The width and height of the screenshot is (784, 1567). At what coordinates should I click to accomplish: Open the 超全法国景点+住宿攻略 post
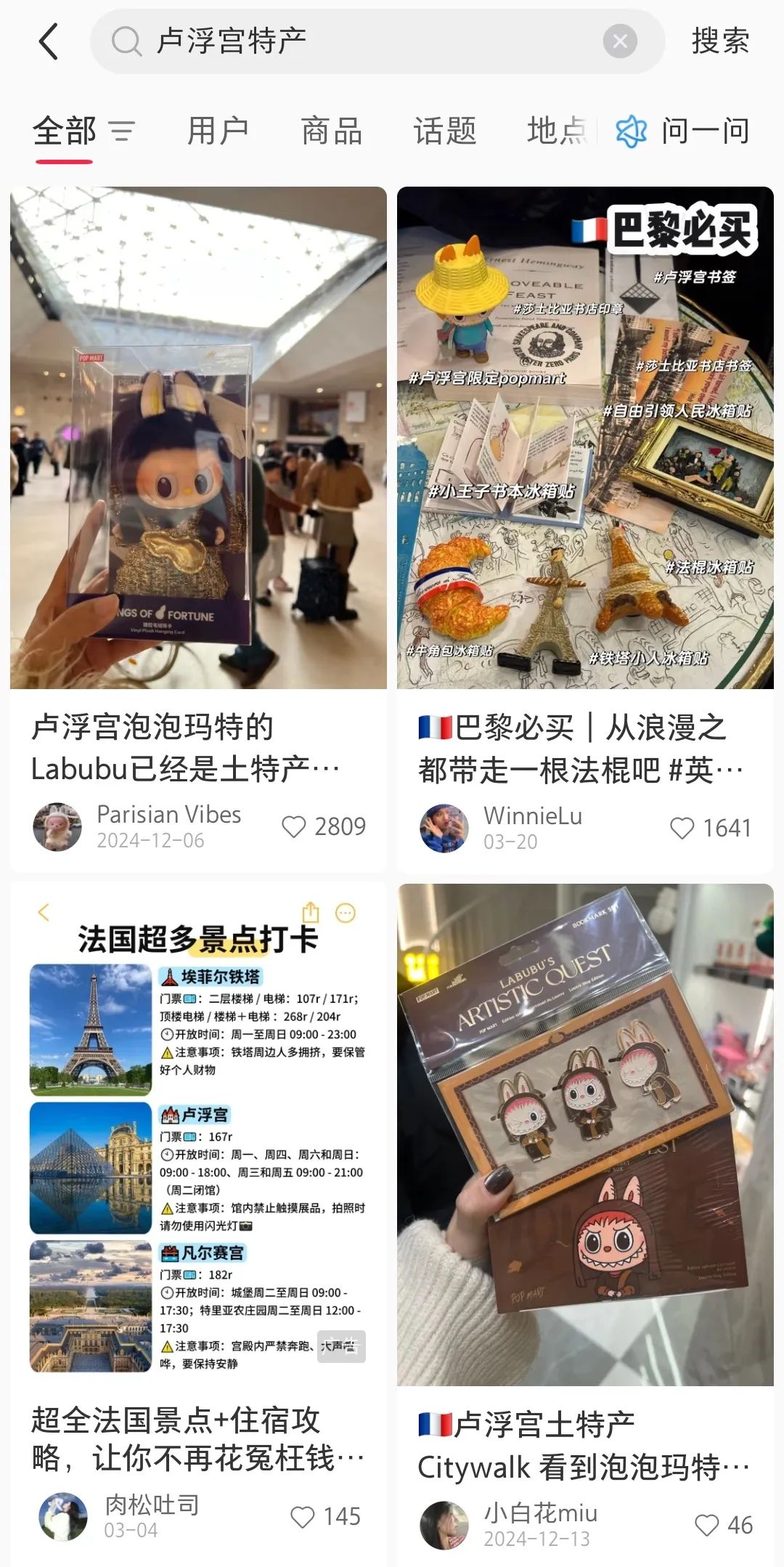pyautogui.click(x=198, y=1133)
